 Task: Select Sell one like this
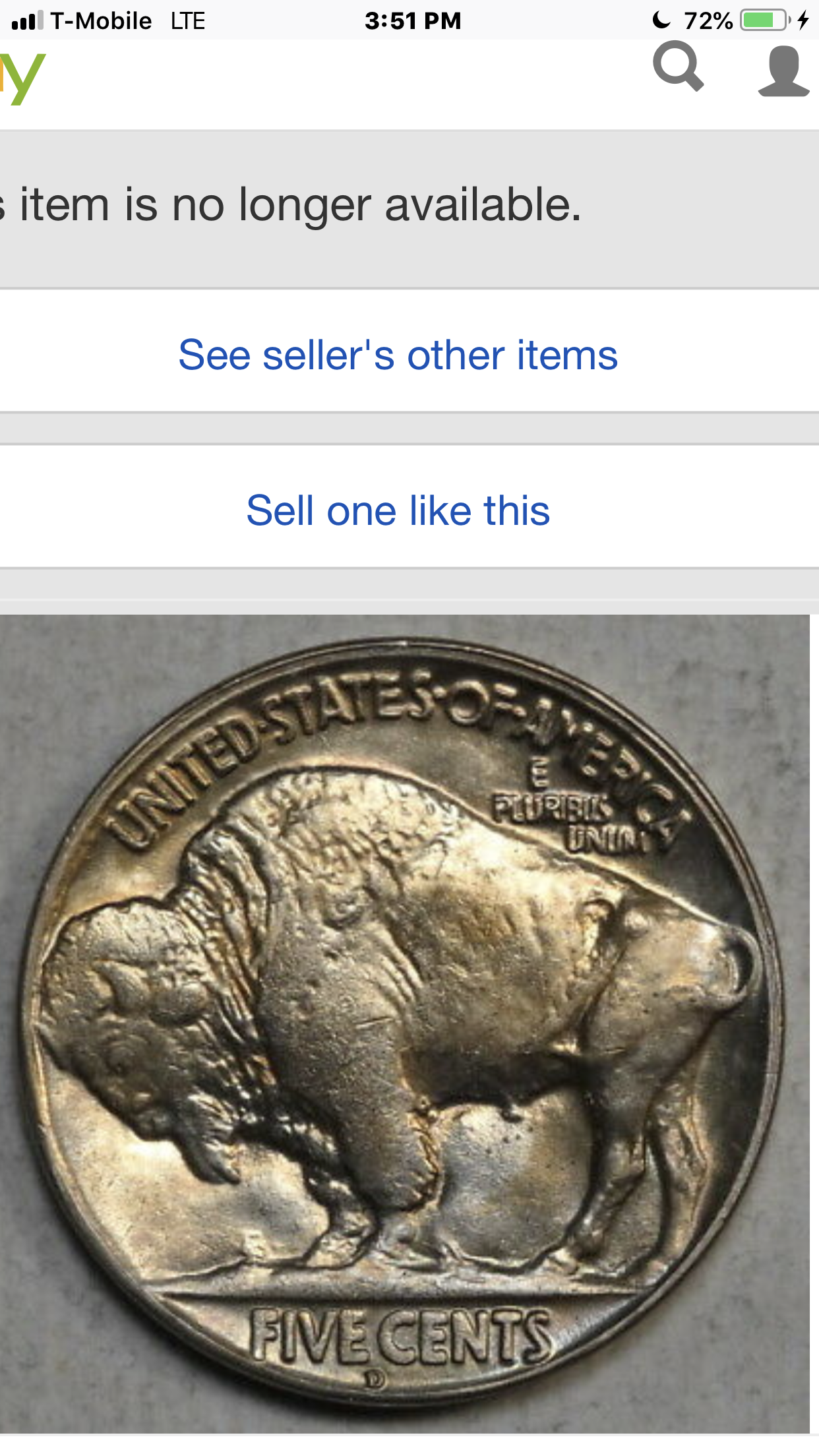coord(398,511)
